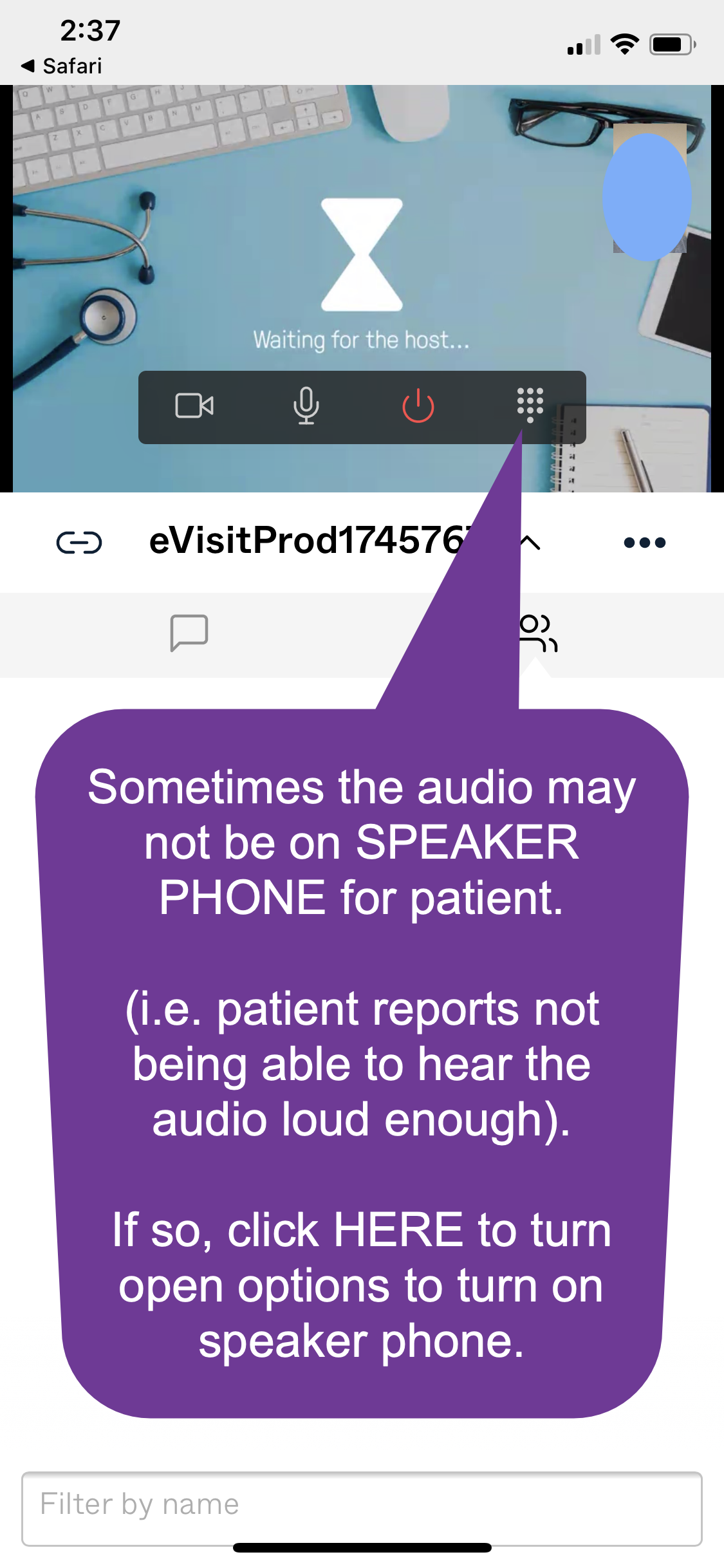Return to Safari via the back link
The width and height of the screenshot is (724, 1568).
pos(62,66)
